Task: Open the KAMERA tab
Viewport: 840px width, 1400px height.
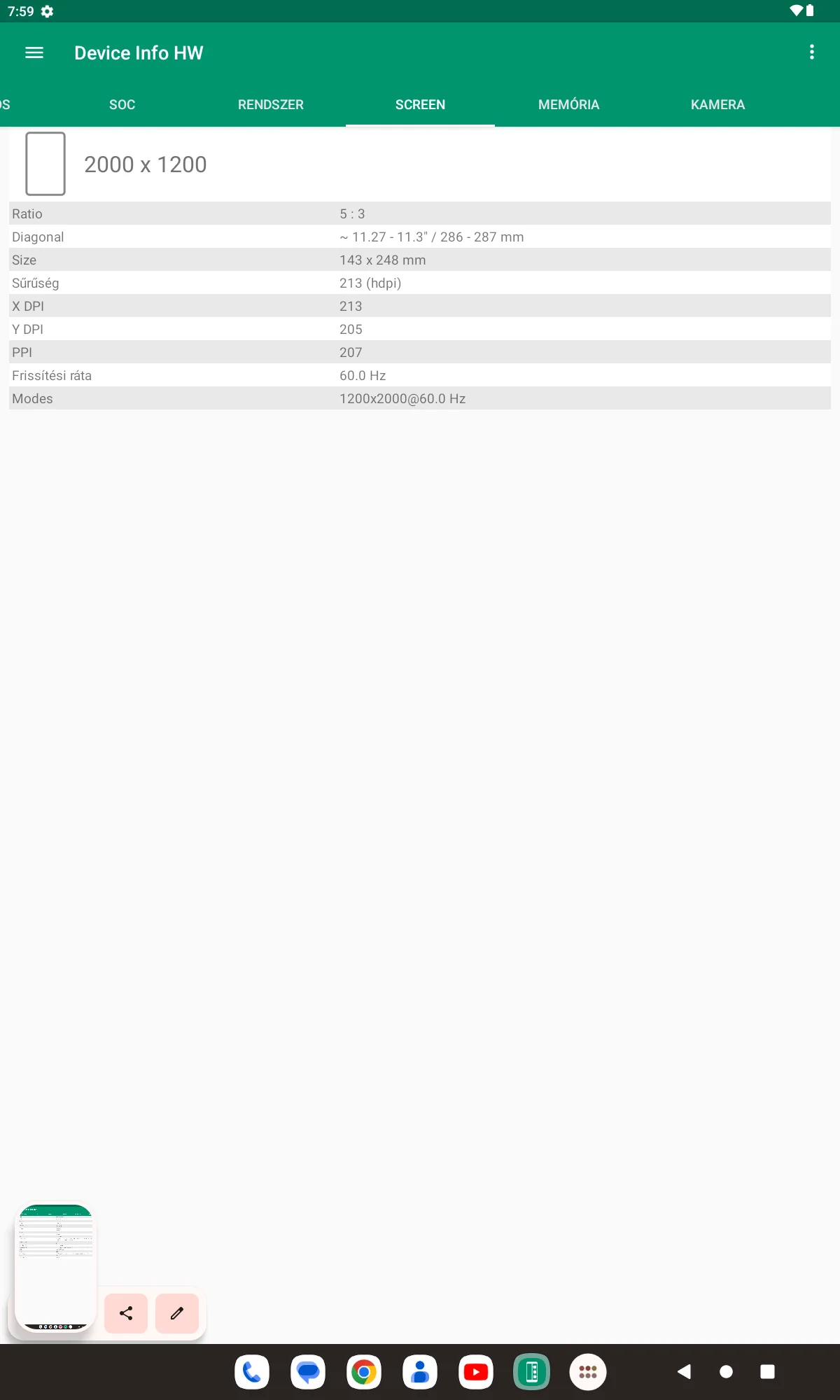Action: point(717,105)
